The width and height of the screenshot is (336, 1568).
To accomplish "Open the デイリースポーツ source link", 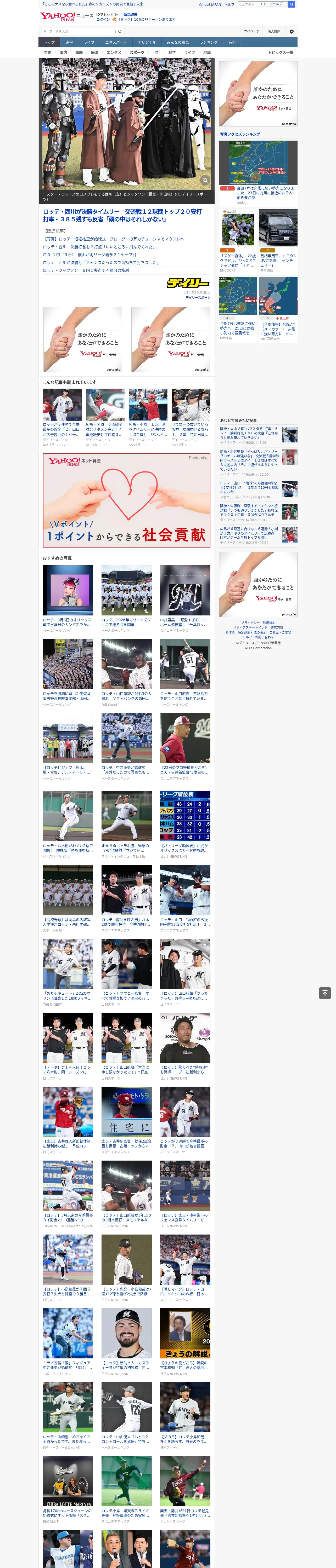I will pos(198,298).
